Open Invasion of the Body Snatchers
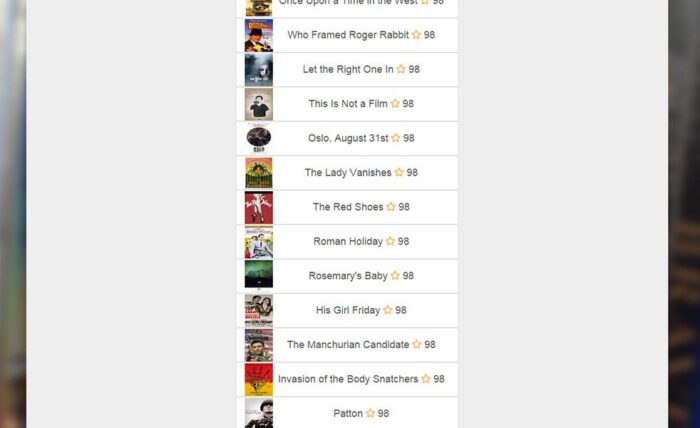The height and width of the screenshot is (428, 700). click(348, 379)
